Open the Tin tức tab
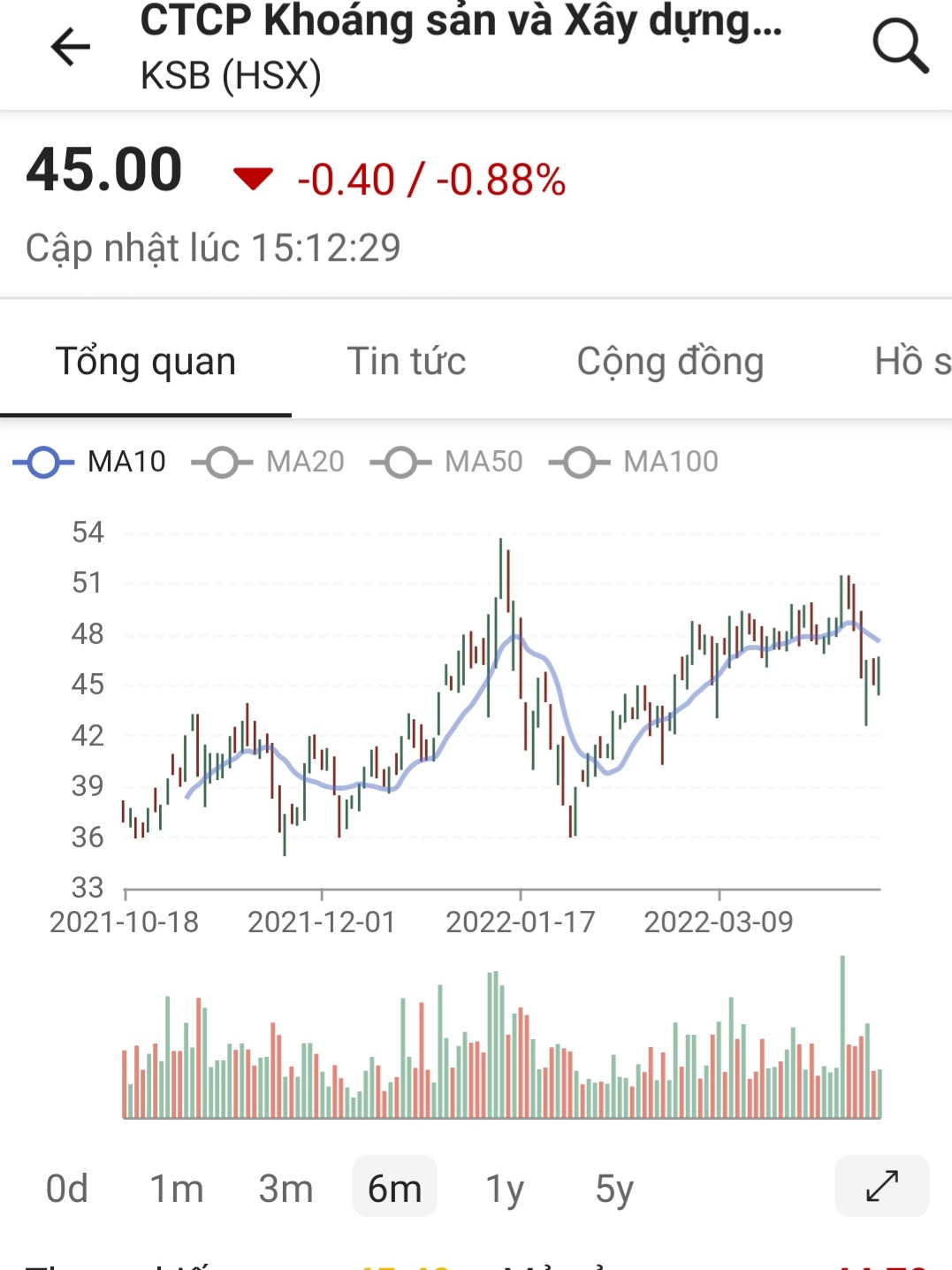Viewport: 952px width, 1270px height. pyautogui.click(x=407, y=362)
